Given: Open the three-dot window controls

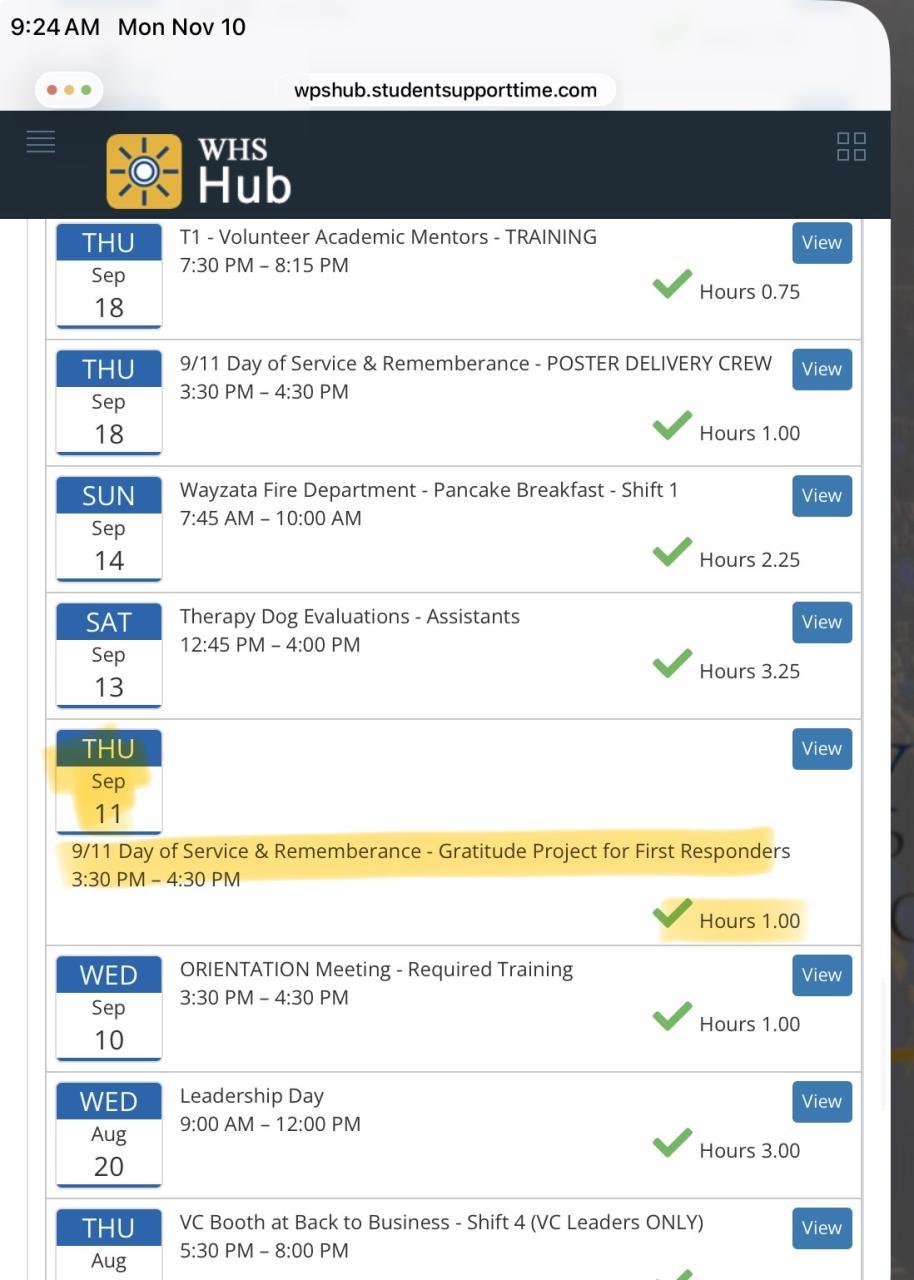Looking at the screenshot, I should point(69,90).
